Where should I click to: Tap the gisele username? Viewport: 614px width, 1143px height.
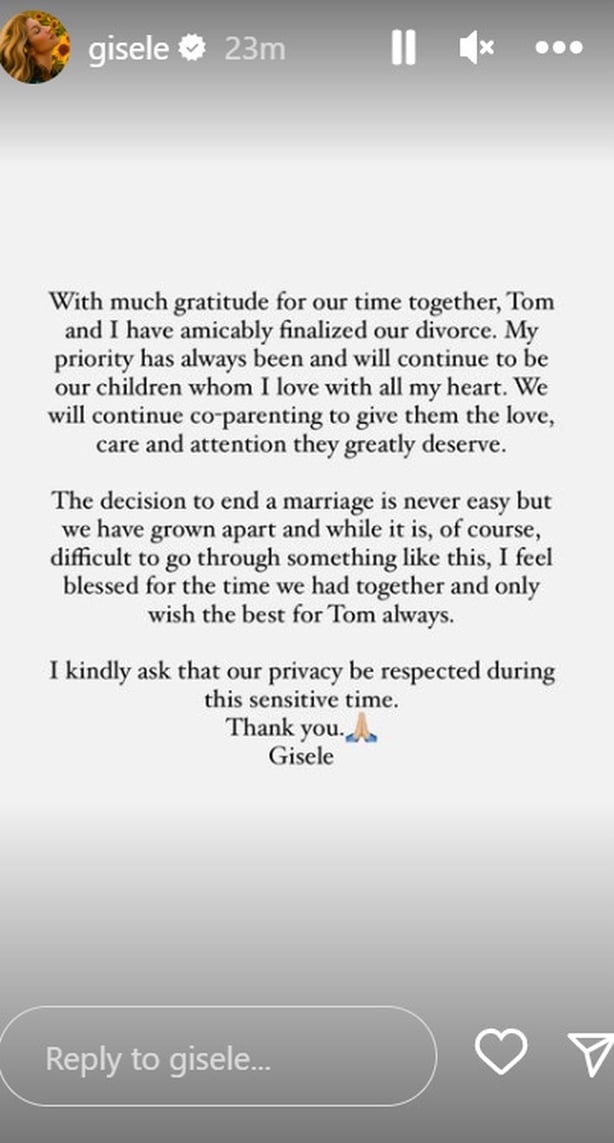[x=129, y=49]
